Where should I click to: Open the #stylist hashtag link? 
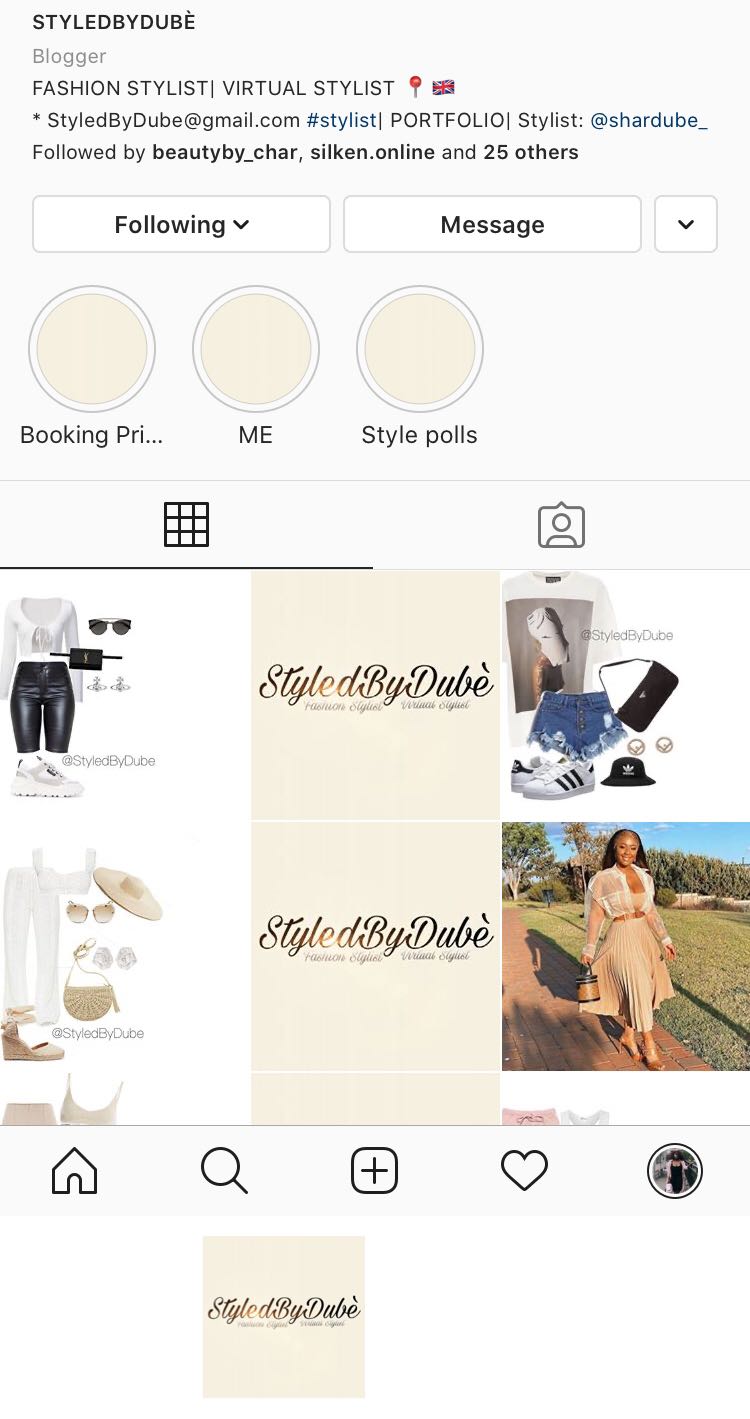click(341, 120)
